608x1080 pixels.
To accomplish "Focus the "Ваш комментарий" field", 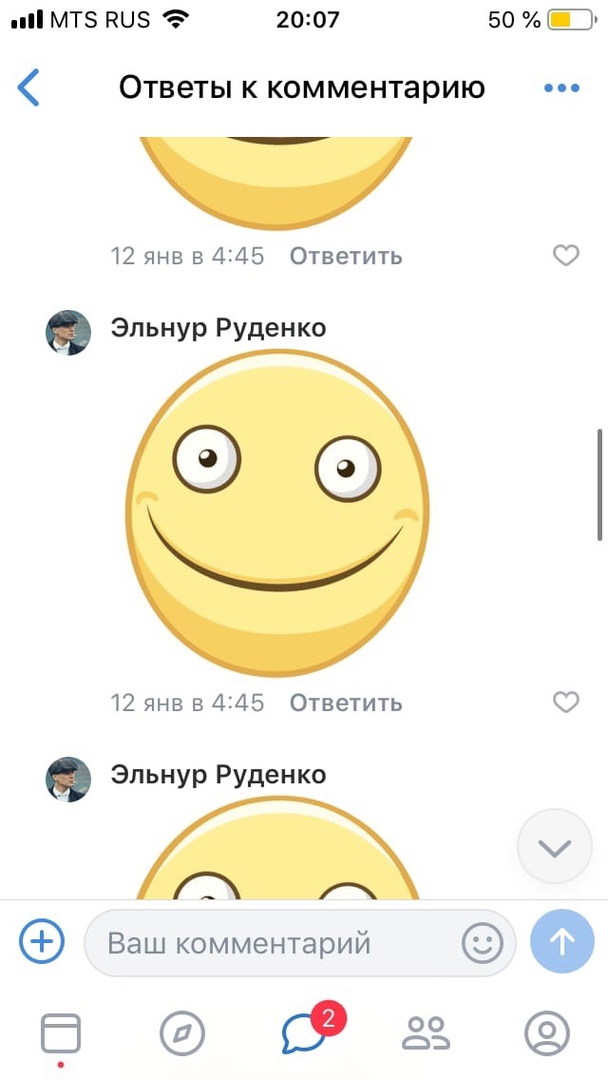I will (270, 943).
